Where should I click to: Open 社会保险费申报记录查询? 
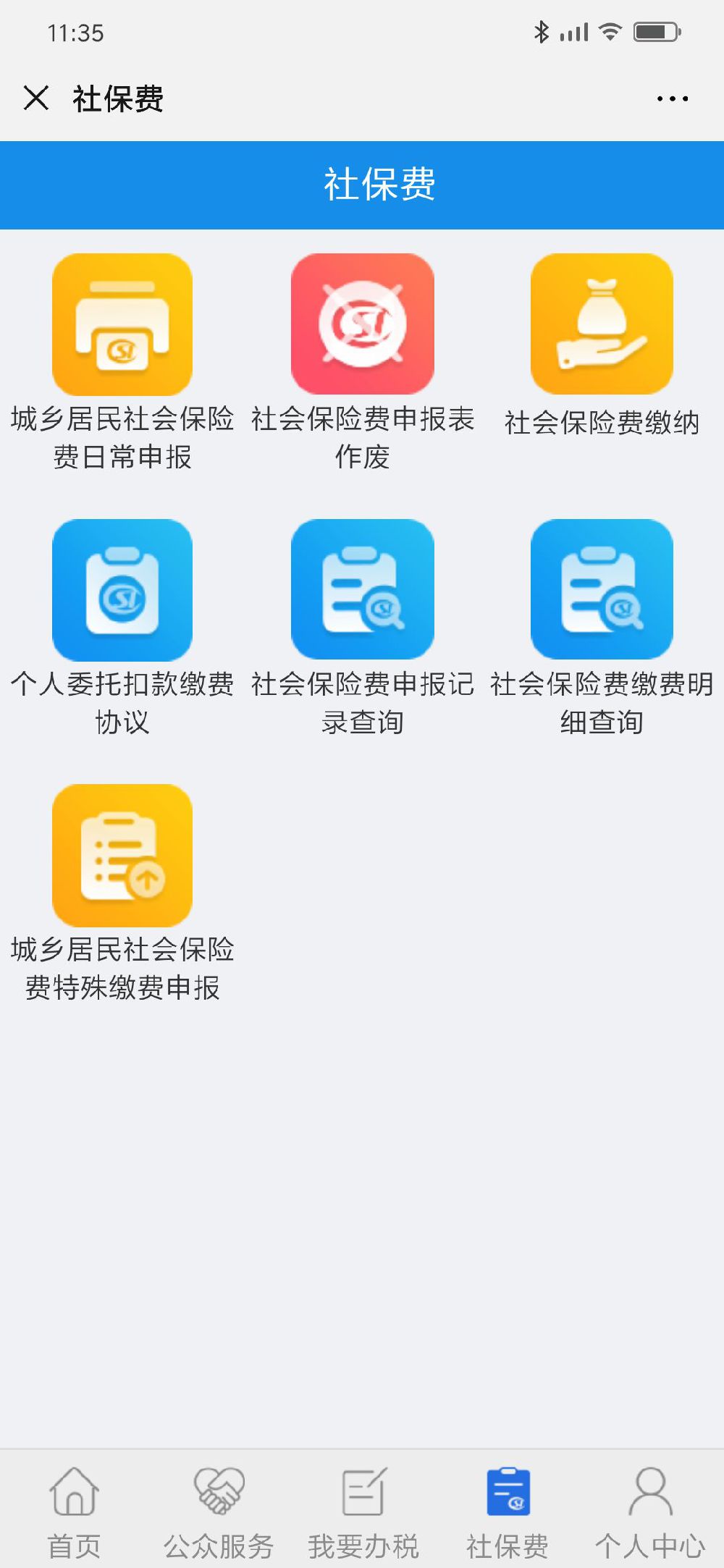(362, 589)
